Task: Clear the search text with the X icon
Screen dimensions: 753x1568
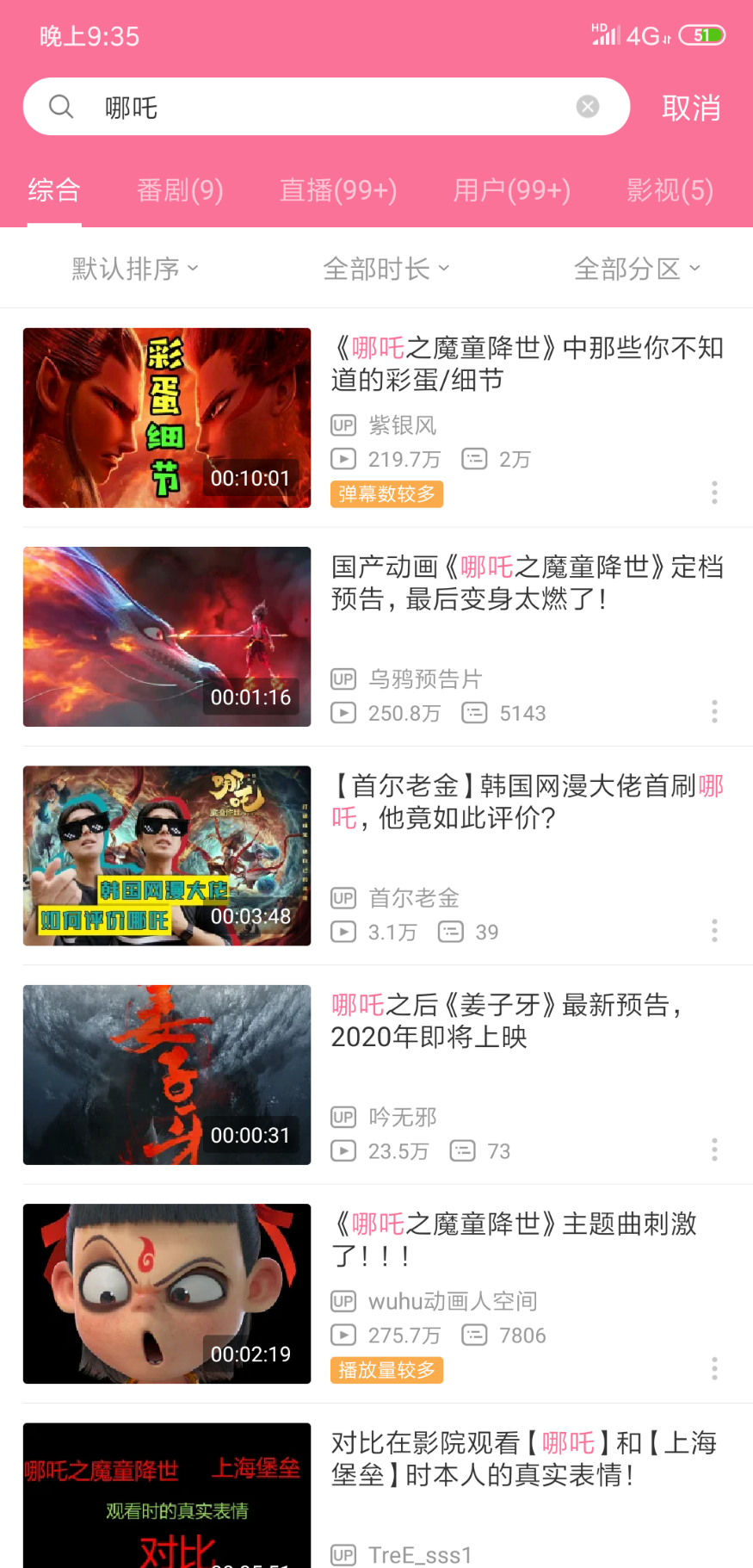Action: (x=588, y=106)
